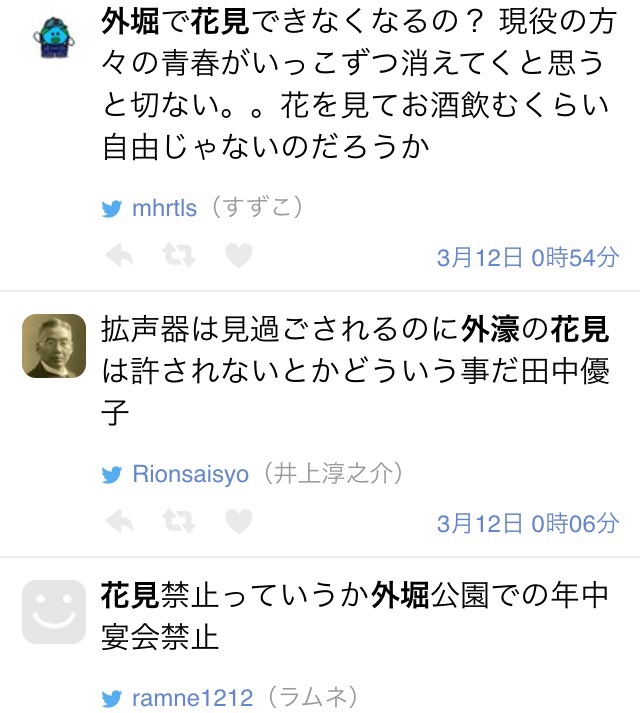
Task: Reply to the tweet by Rionsaisyo
Action: [120, 521]
